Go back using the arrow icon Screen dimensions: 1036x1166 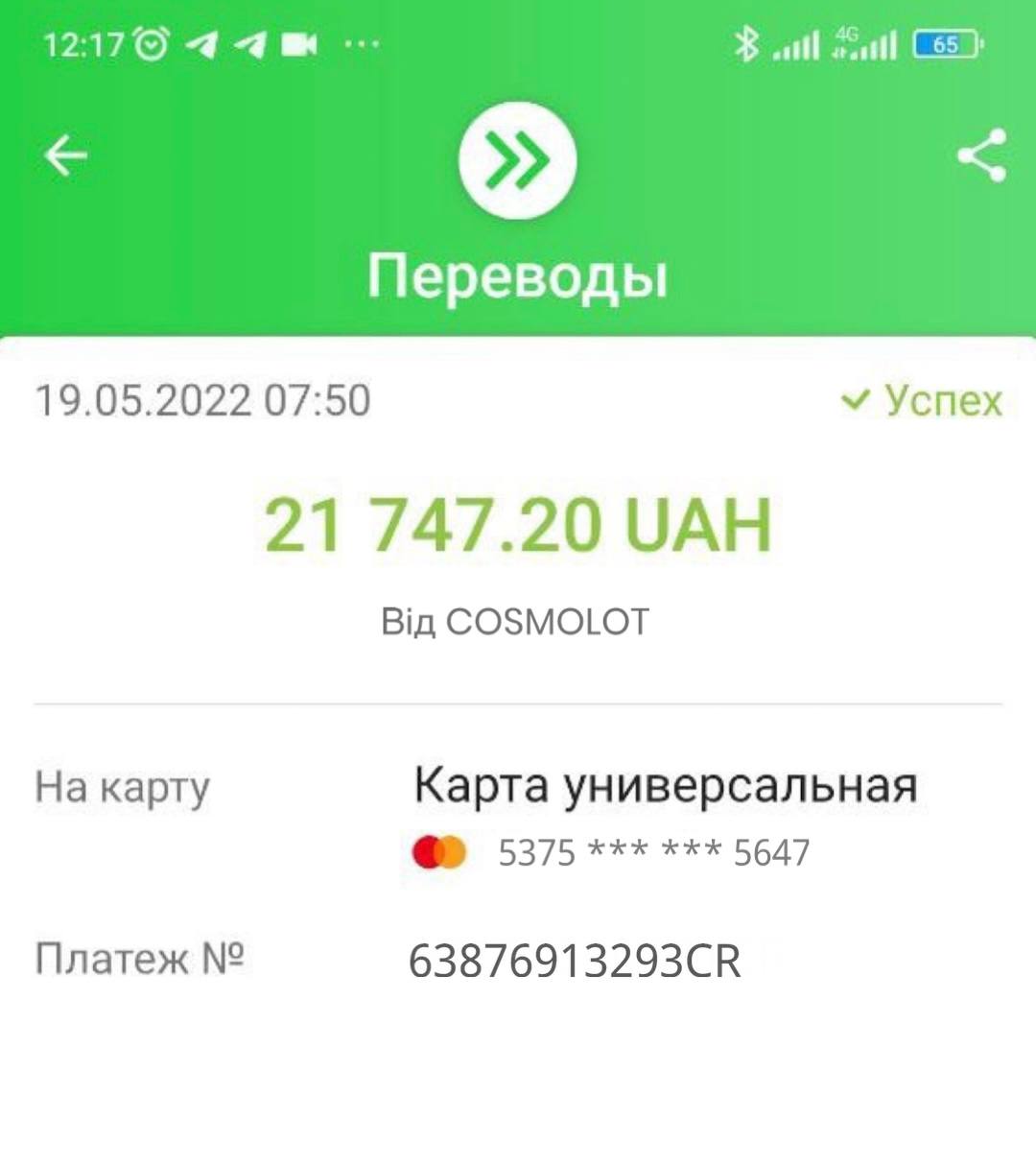pos(65,155)
